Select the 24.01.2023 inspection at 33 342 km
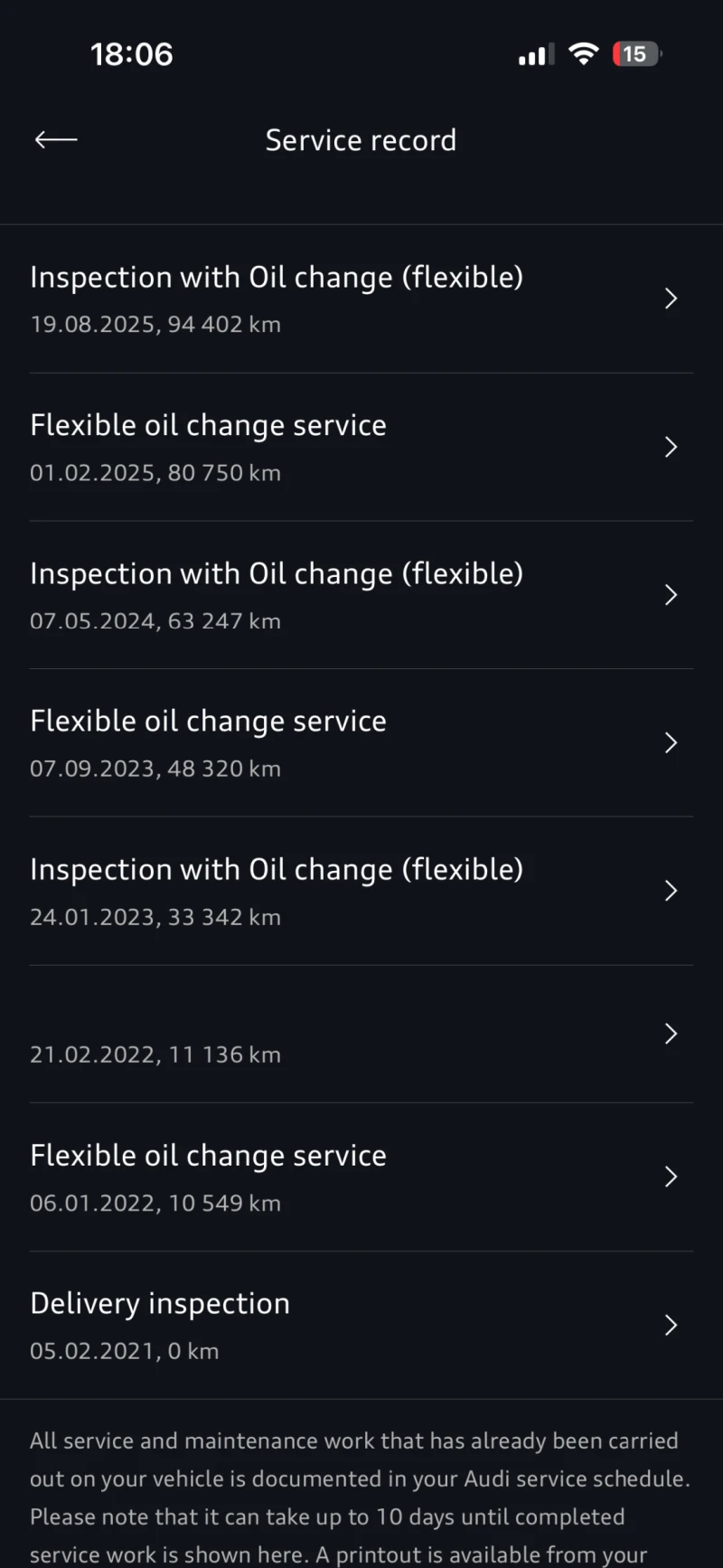 [277, 869]
